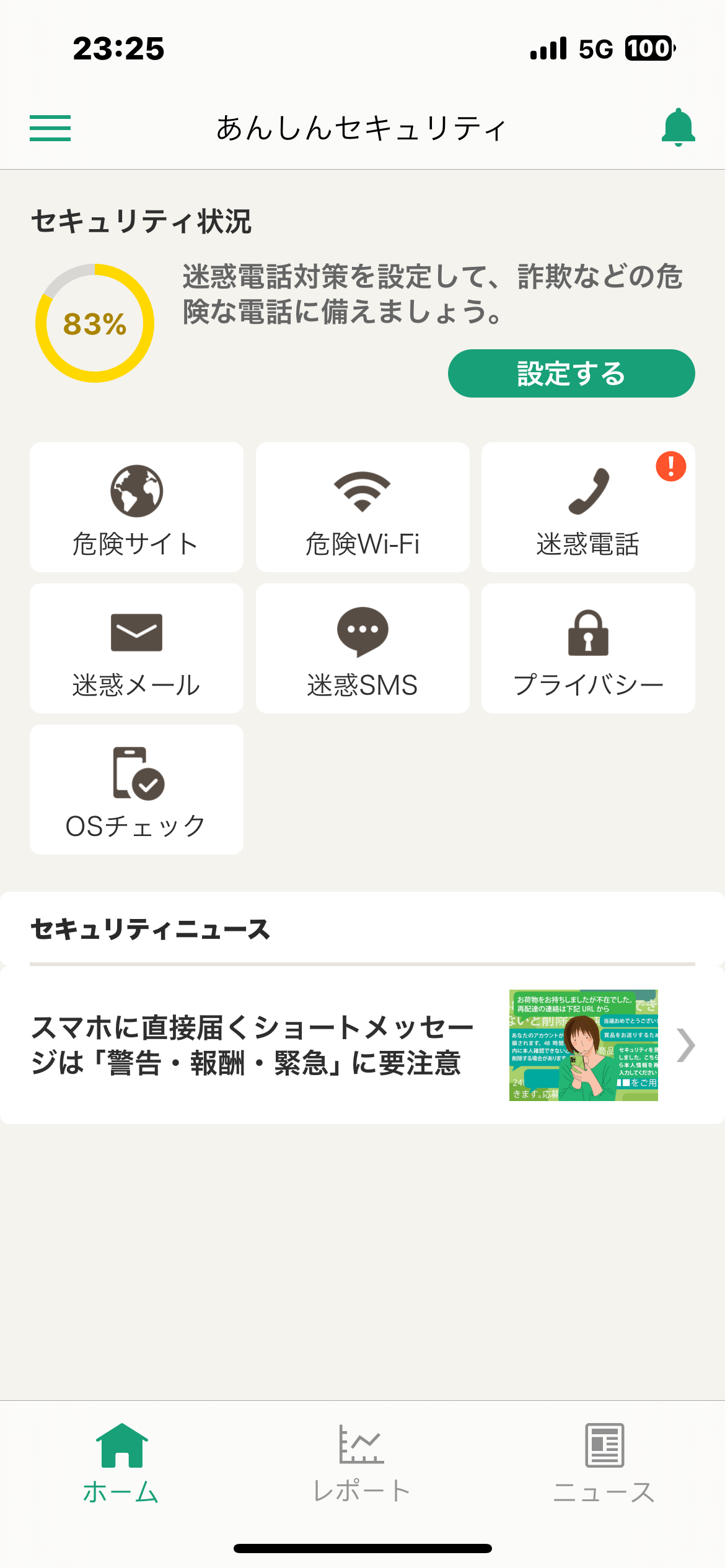
Task: Open the プライバシー tile
Action: 587,648
